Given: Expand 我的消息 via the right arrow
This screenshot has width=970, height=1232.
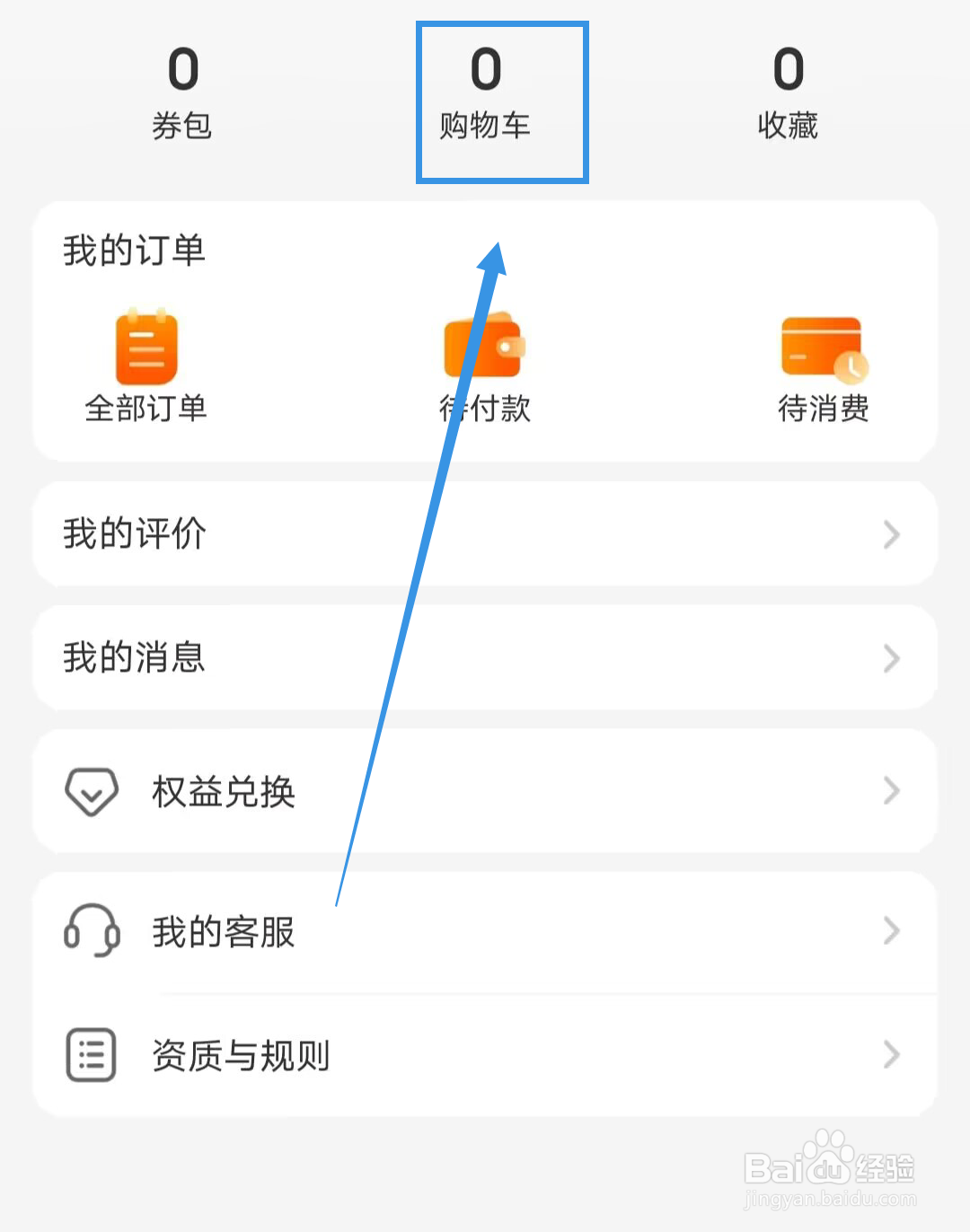Looking at the screenshot, I should (x=890, y=658).
